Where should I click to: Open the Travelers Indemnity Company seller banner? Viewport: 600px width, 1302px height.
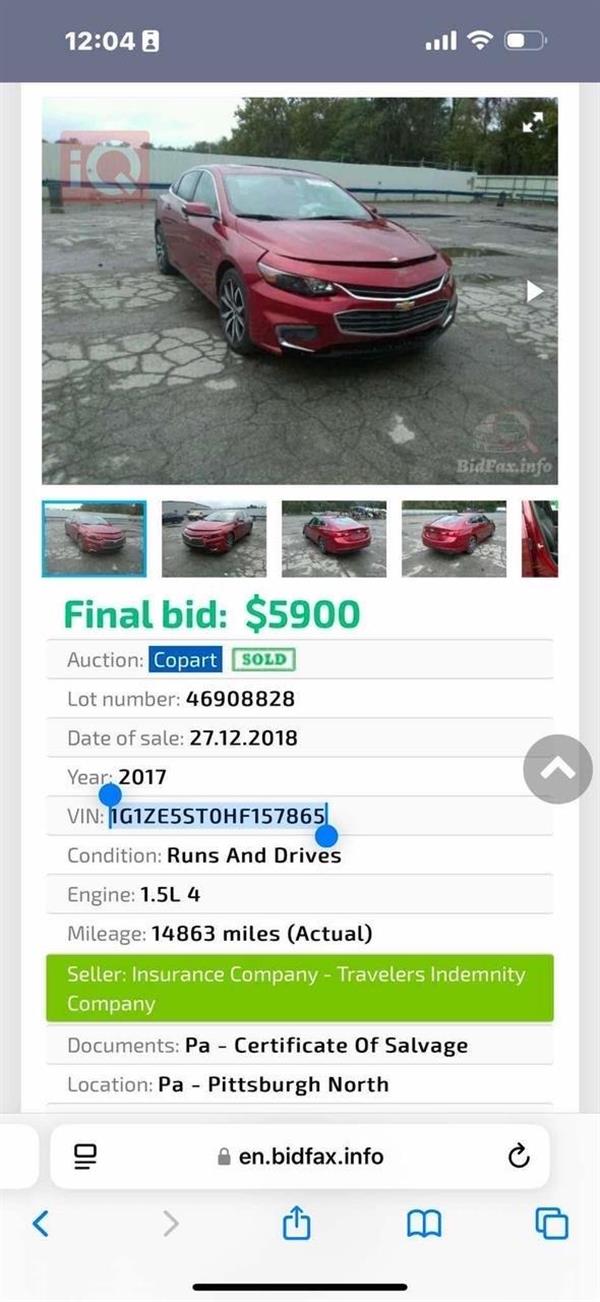[x=299, y=988]
